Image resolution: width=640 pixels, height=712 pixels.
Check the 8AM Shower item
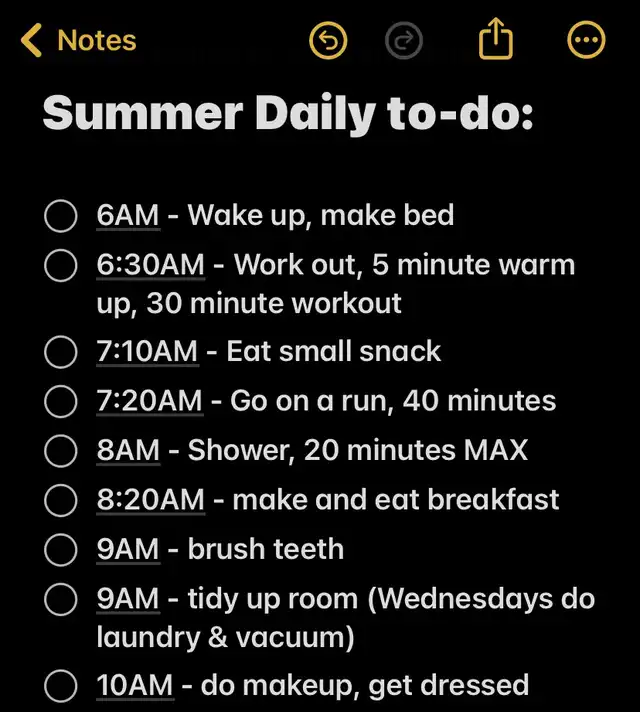click(x=61, y=451)
